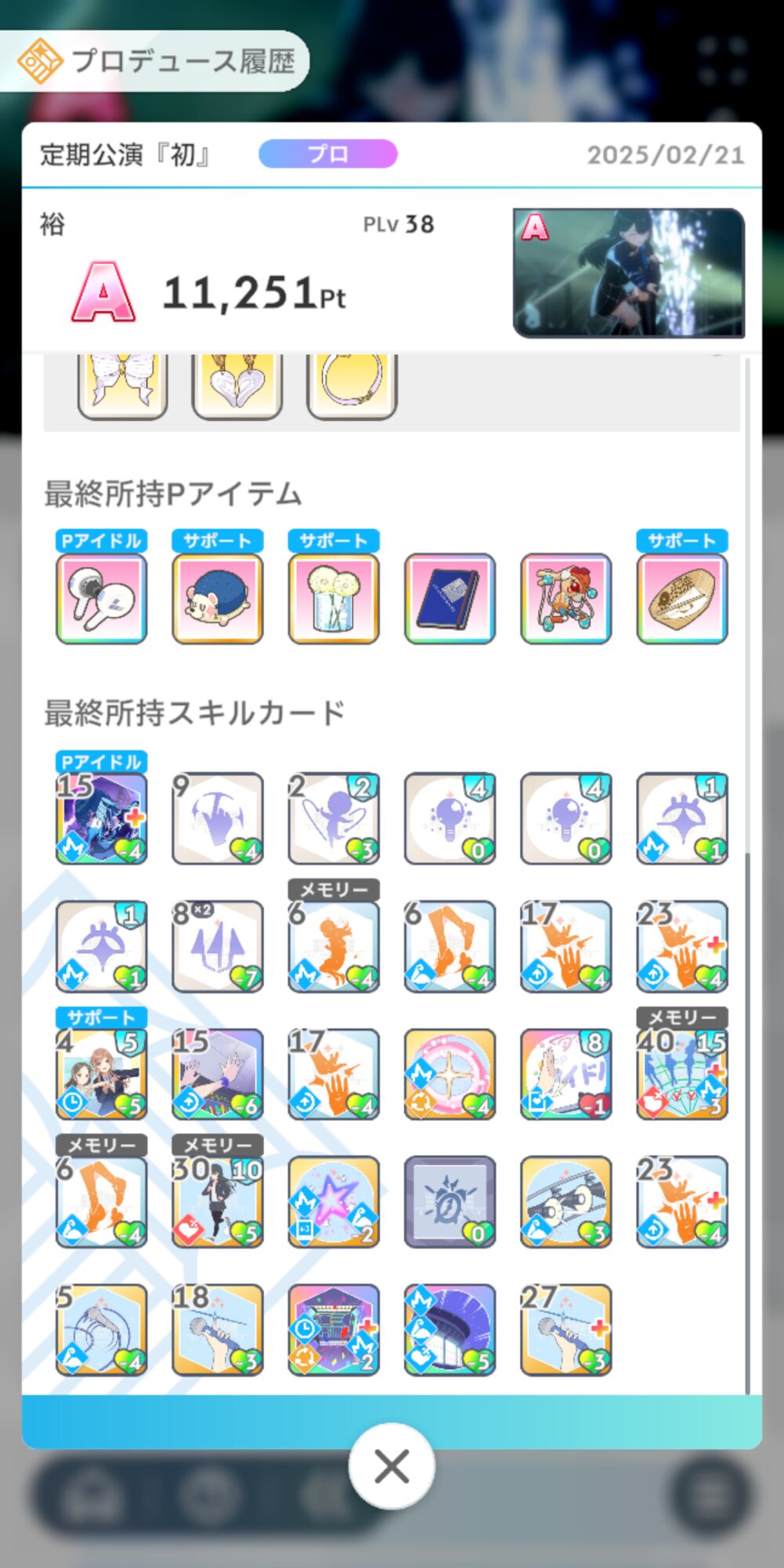Open the toy robot P-item
784x1568 pixels.
click(x=565, y=599)
